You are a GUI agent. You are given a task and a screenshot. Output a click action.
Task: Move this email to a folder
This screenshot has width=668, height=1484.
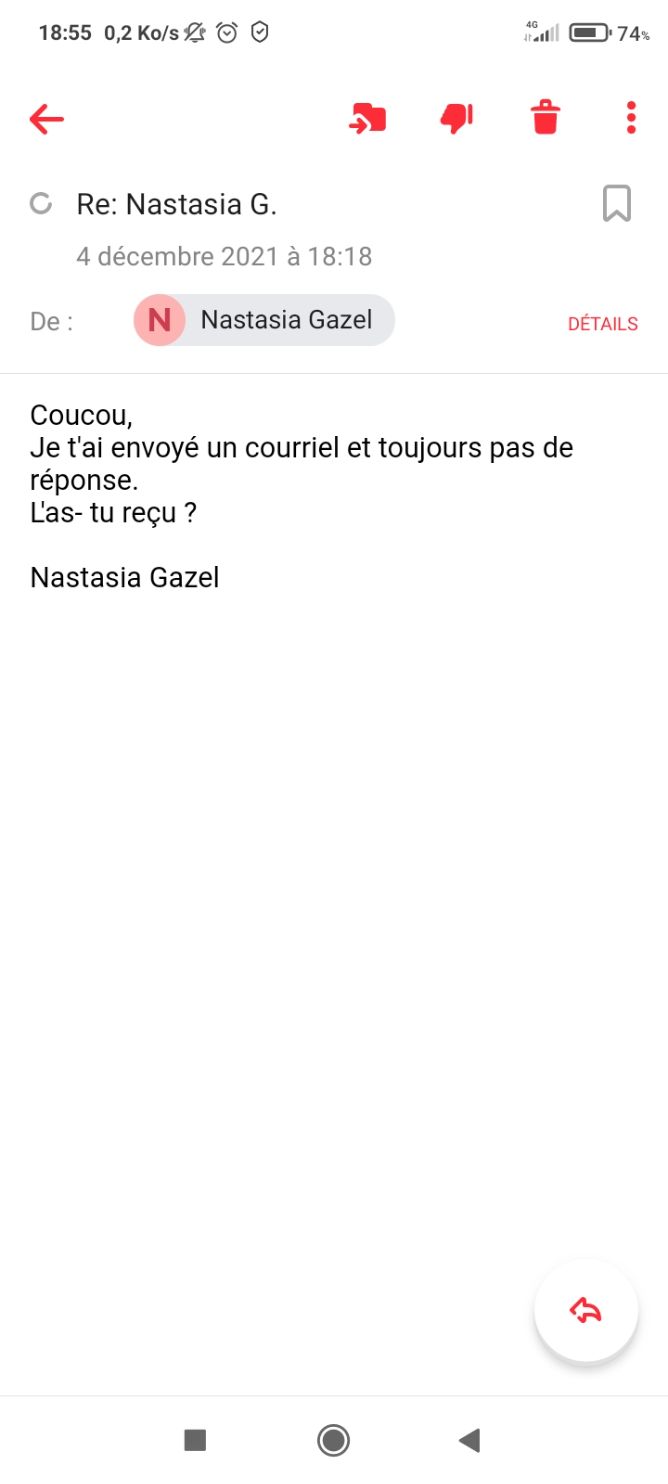(x=367, y=119)
